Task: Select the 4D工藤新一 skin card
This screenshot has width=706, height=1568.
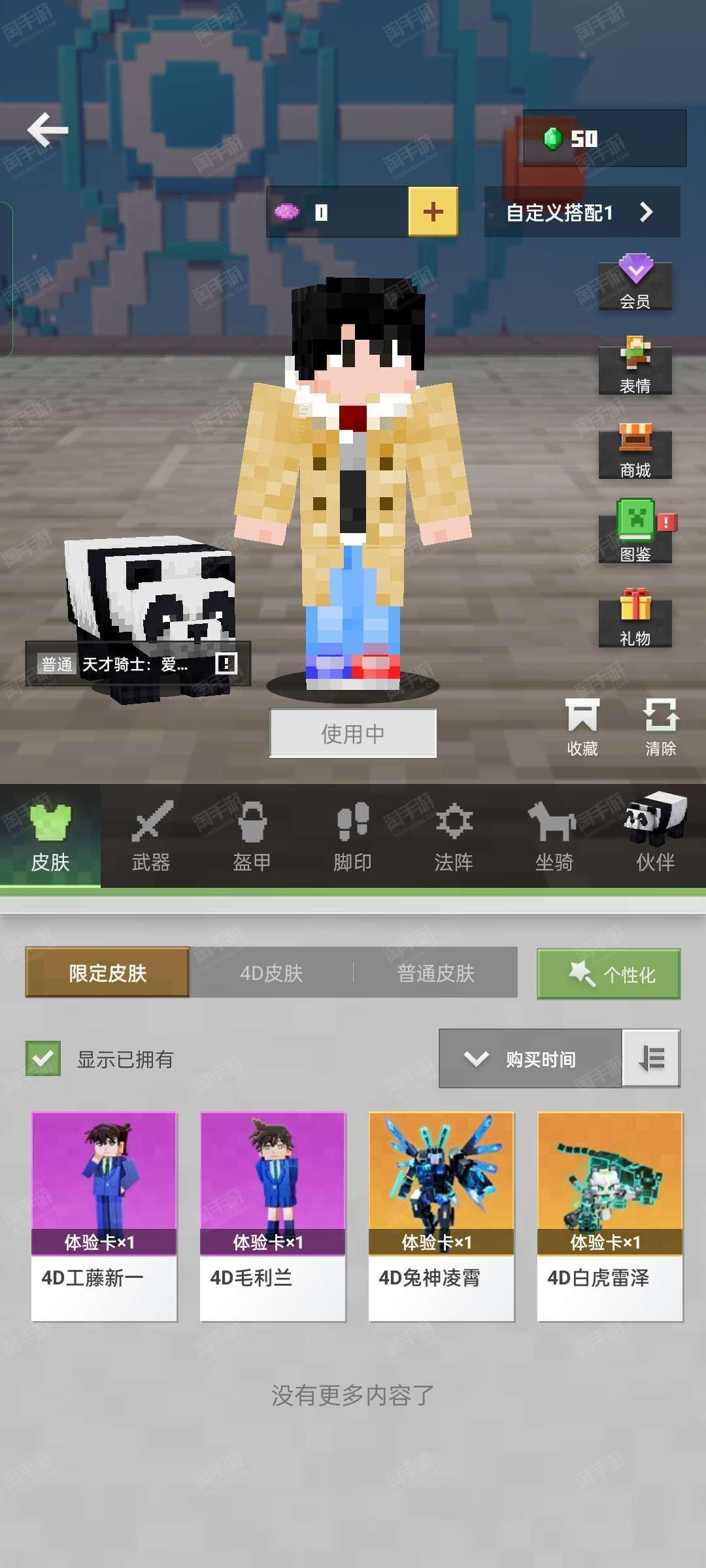Action: (x=105, y=1217)
